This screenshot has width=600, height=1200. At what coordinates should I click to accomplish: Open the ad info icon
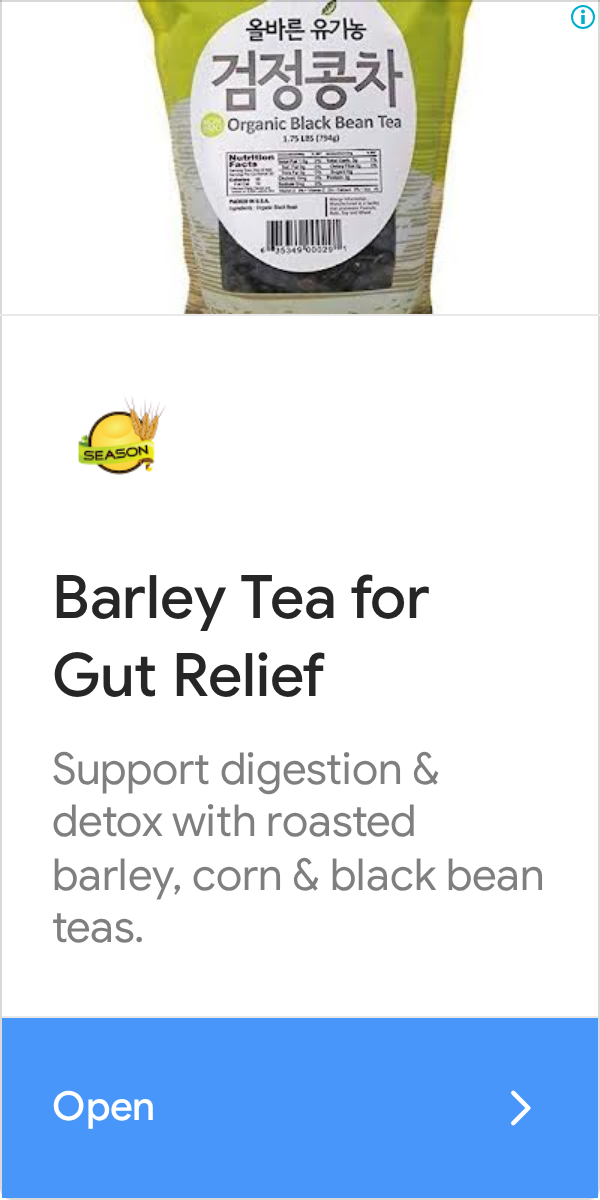tap(582, 17)
